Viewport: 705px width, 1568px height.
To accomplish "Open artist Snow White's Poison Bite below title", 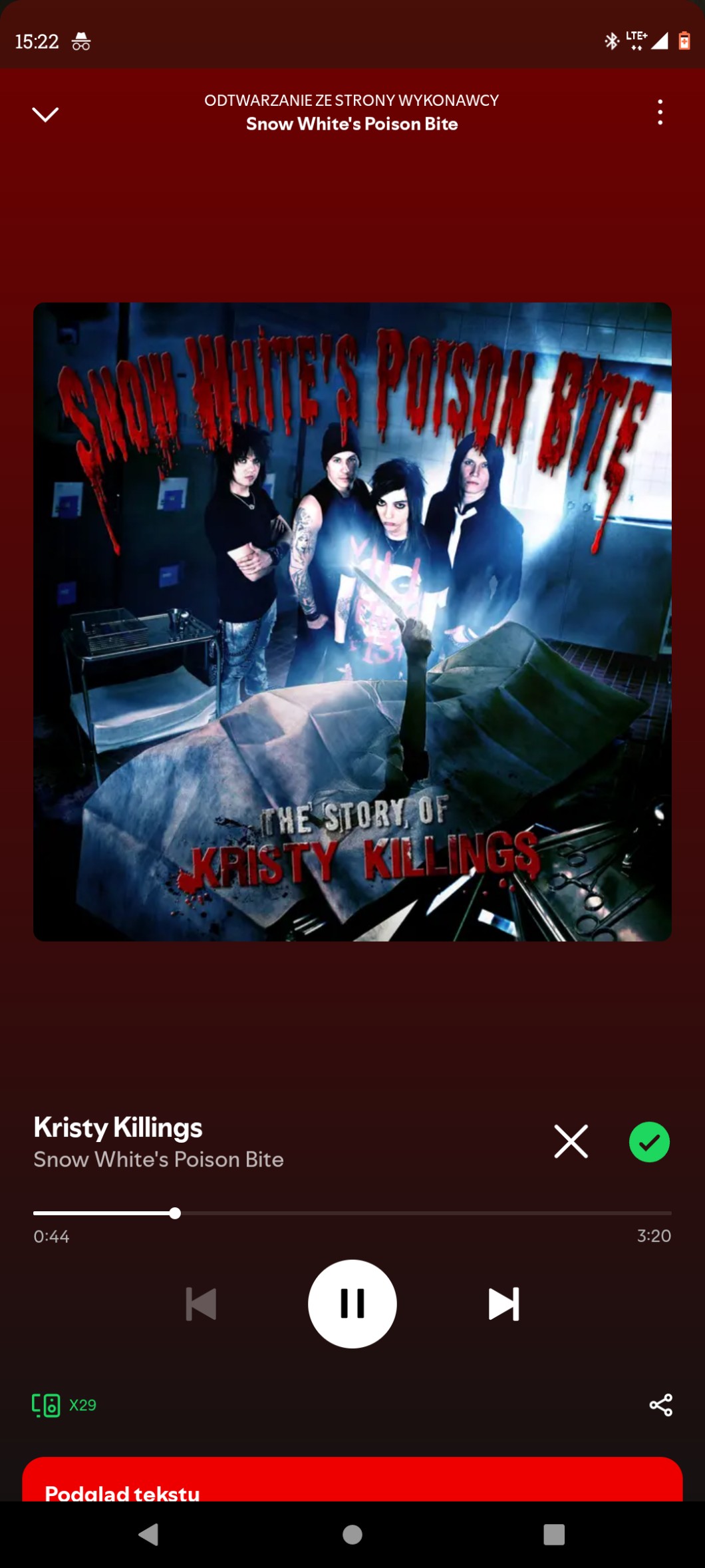I will click(x=158, y=1159).
